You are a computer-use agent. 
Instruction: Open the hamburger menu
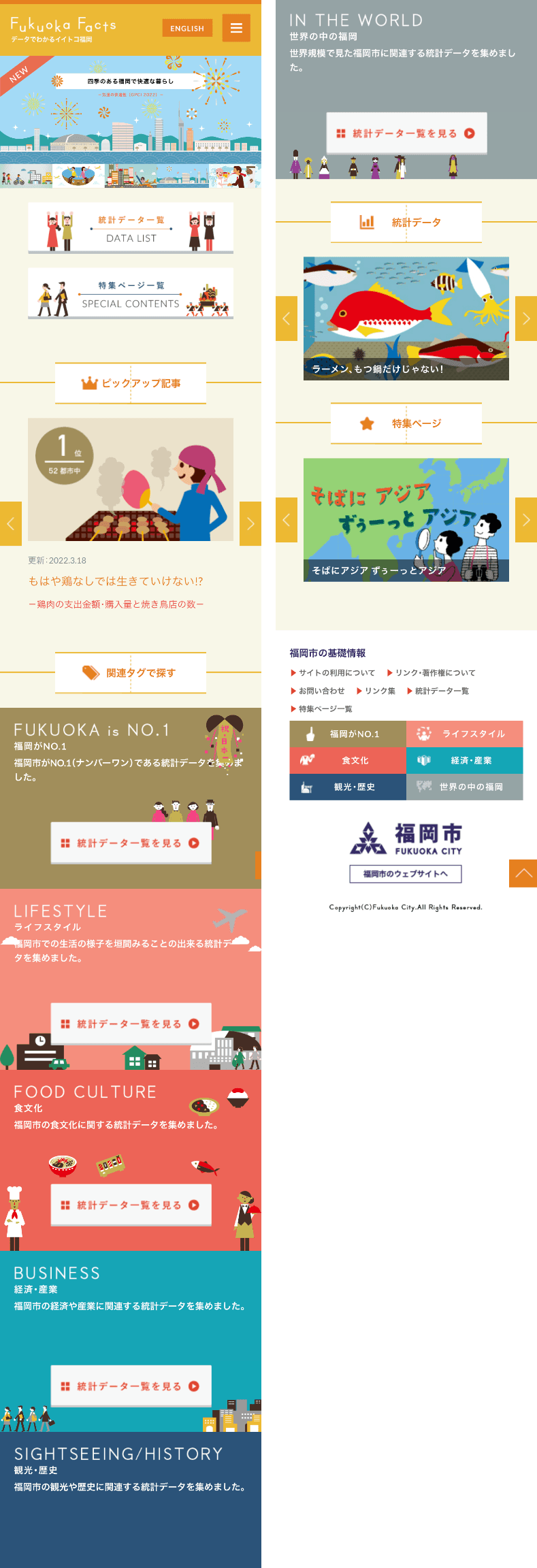pos(236,28)
